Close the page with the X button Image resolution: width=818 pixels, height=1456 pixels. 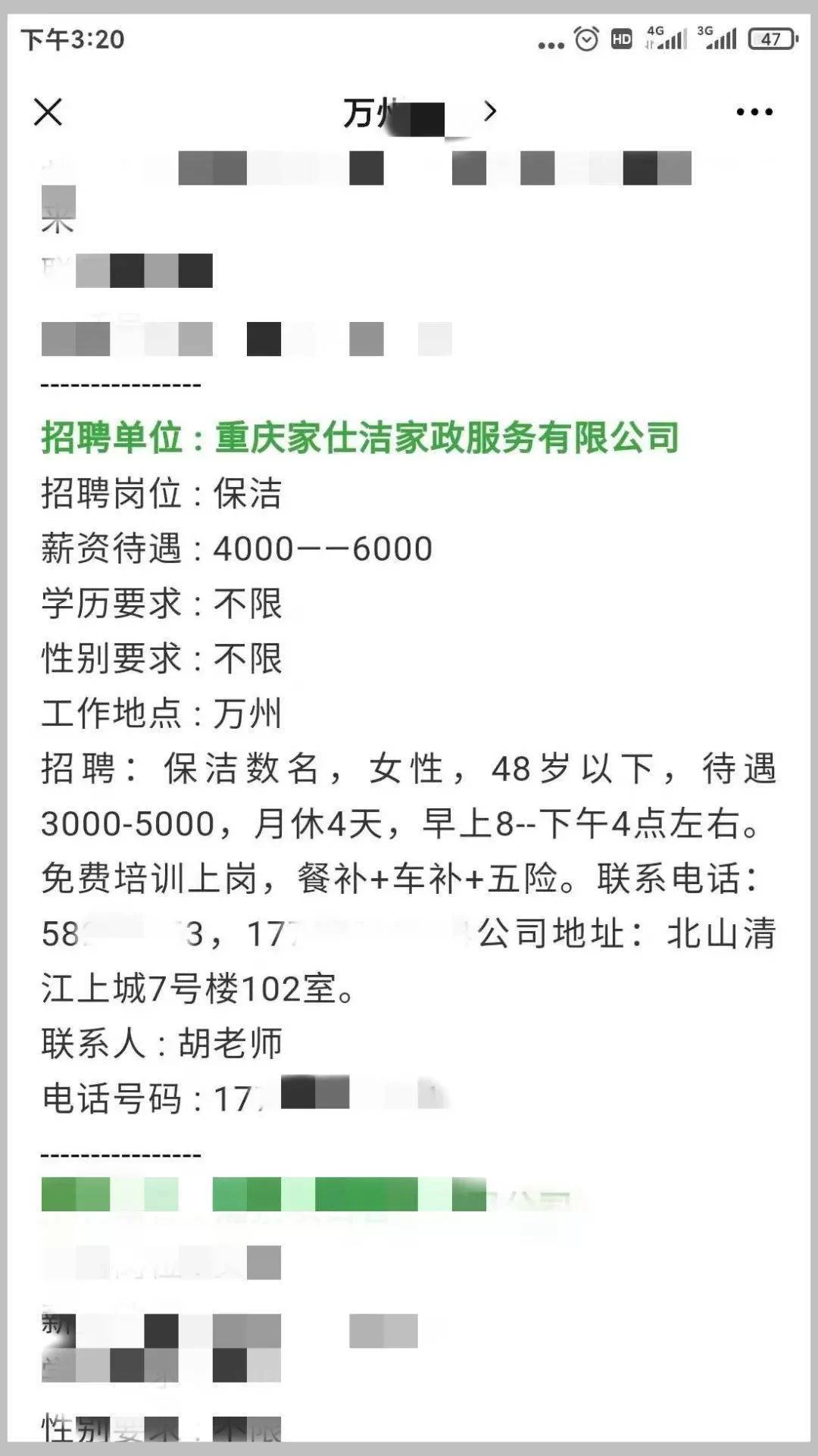pyautogui.click(x=48, y=112)
